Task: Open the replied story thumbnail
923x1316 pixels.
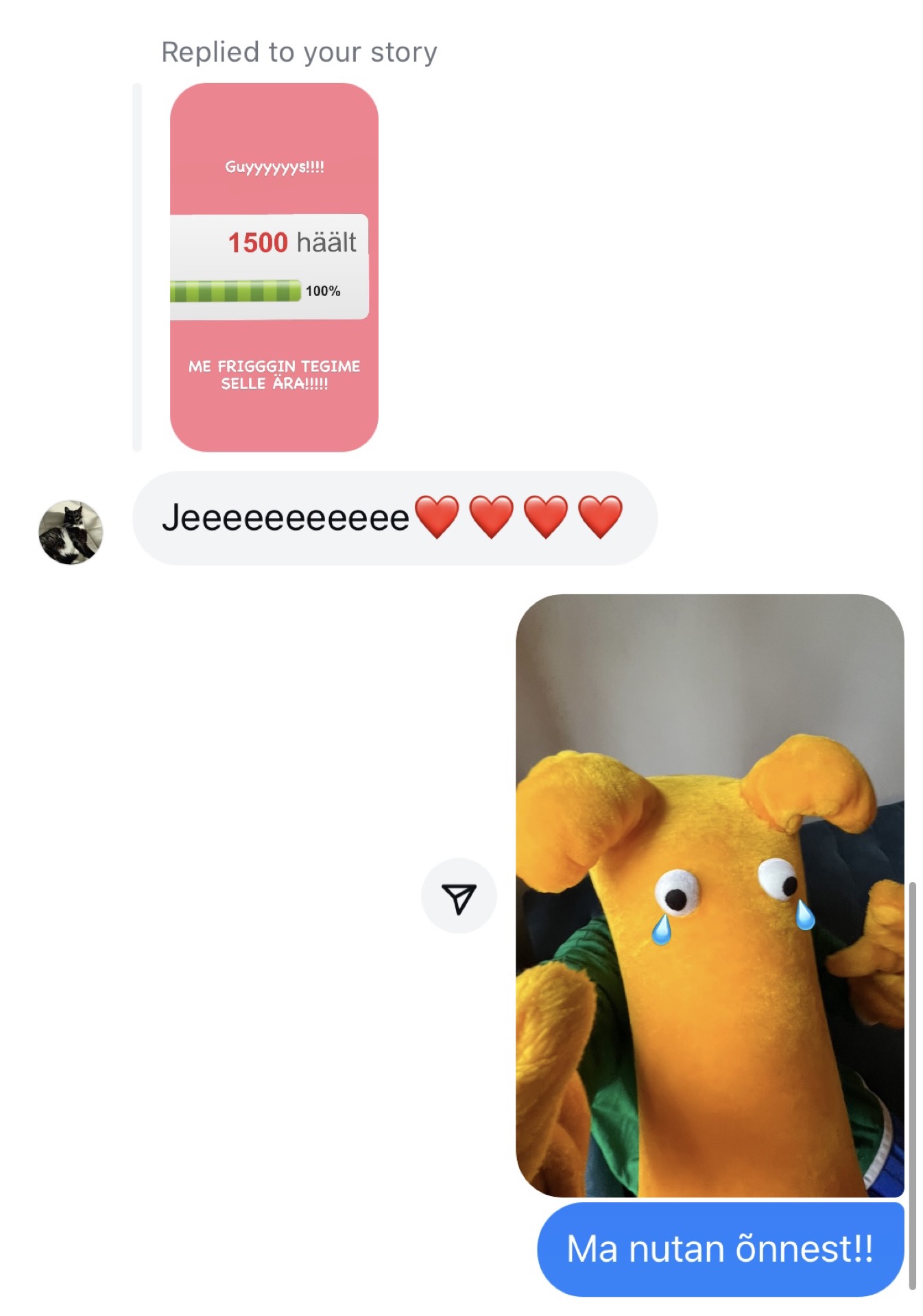Action: click(274, 267)
